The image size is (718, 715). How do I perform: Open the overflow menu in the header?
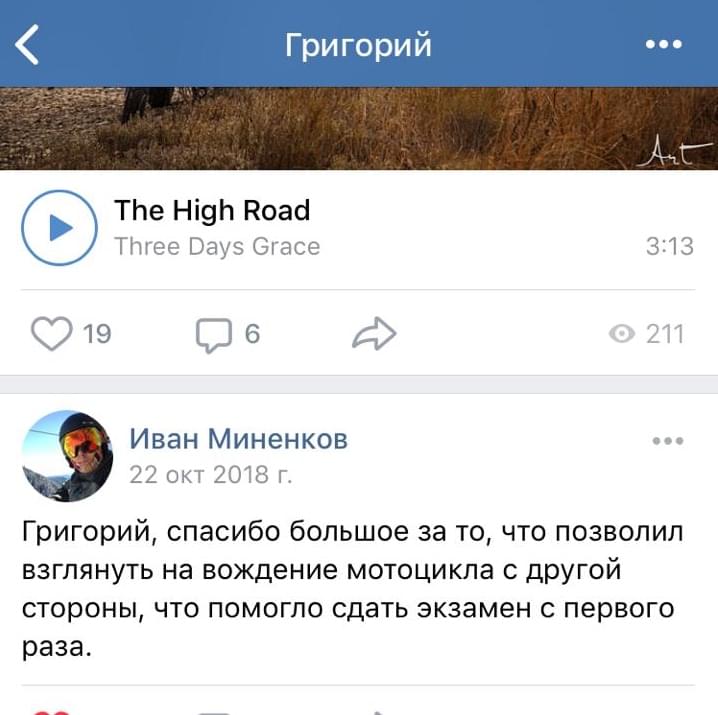[663, 45]
